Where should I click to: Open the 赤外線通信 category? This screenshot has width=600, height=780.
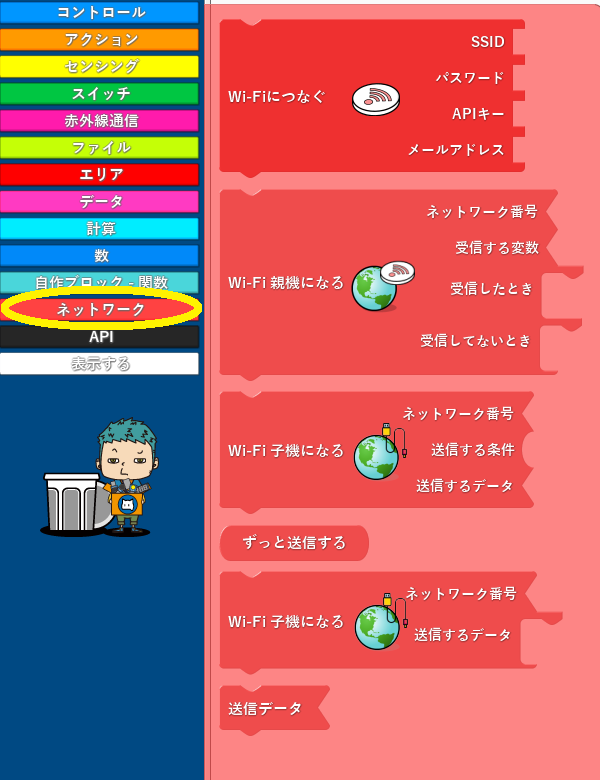(100, 120)
